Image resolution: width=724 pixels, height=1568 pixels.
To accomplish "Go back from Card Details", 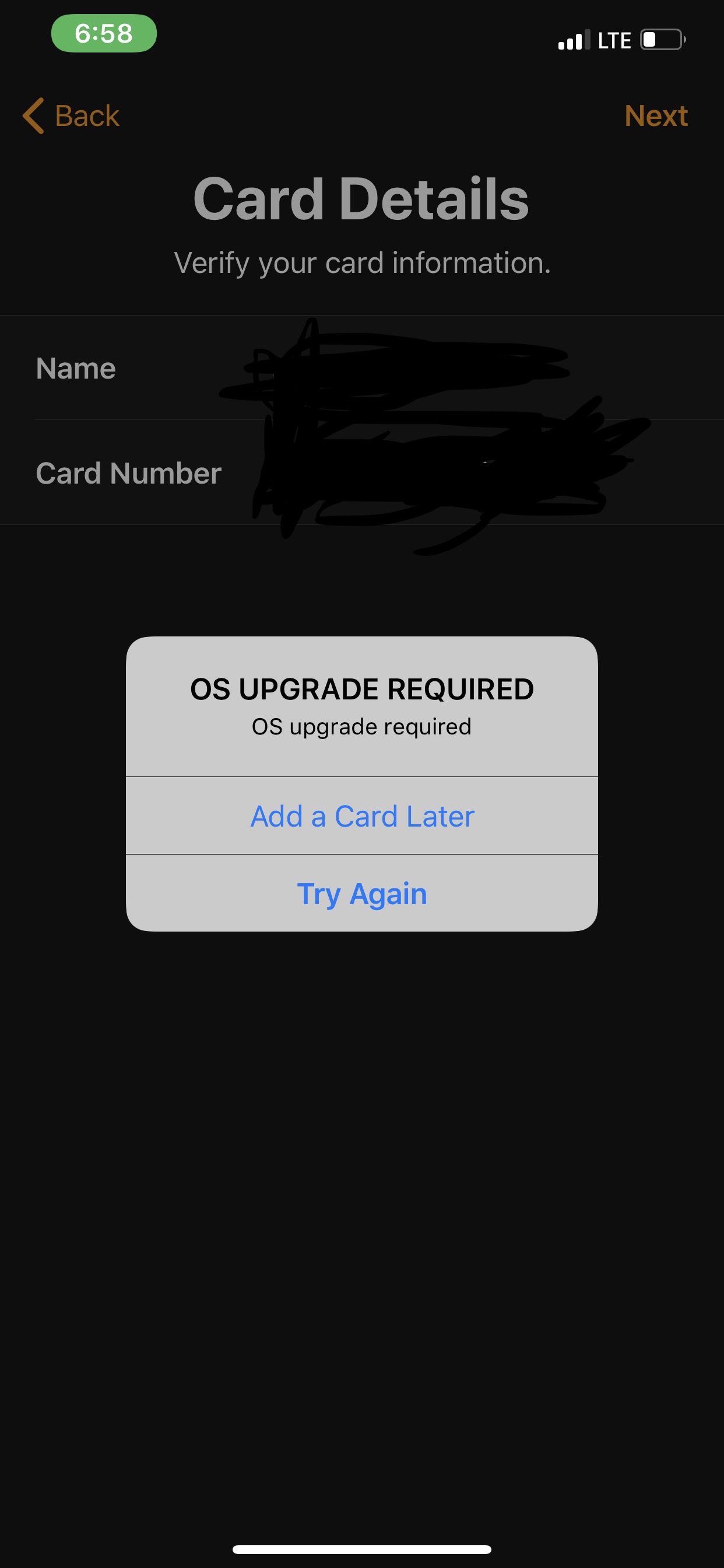I will pos(71,116).
